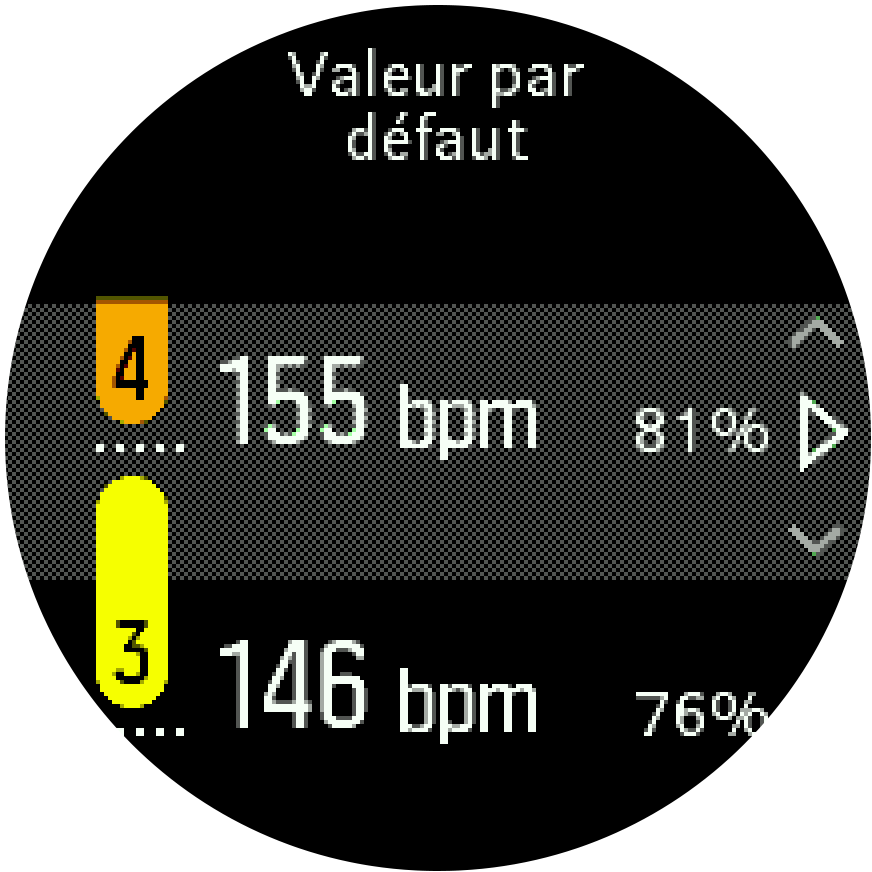Image resolution: width=872 pixels, height=872 pixels.
Task: Tap the up chevron beside 81%
Action: tap(817, 333)
